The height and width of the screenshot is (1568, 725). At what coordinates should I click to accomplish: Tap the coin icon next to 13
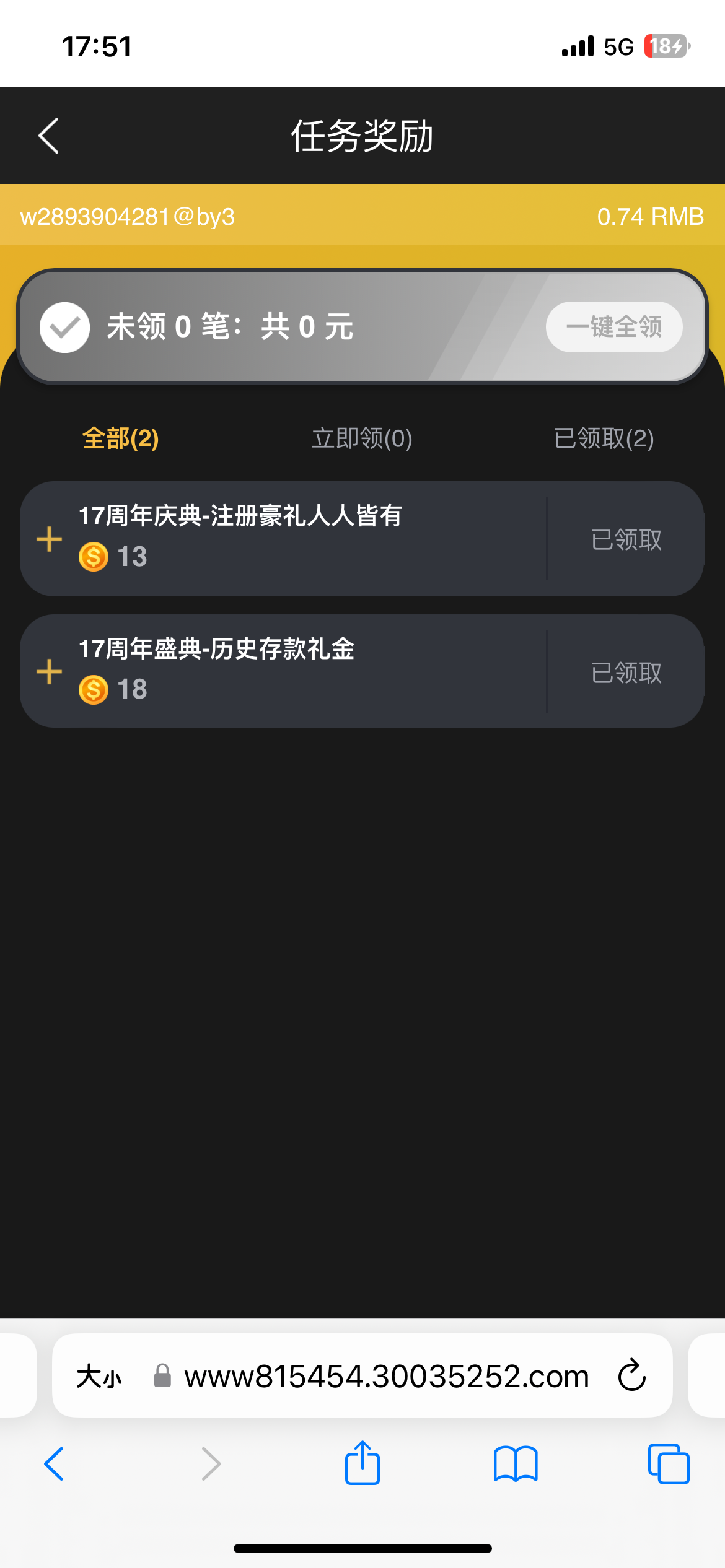tap(93, 557)
